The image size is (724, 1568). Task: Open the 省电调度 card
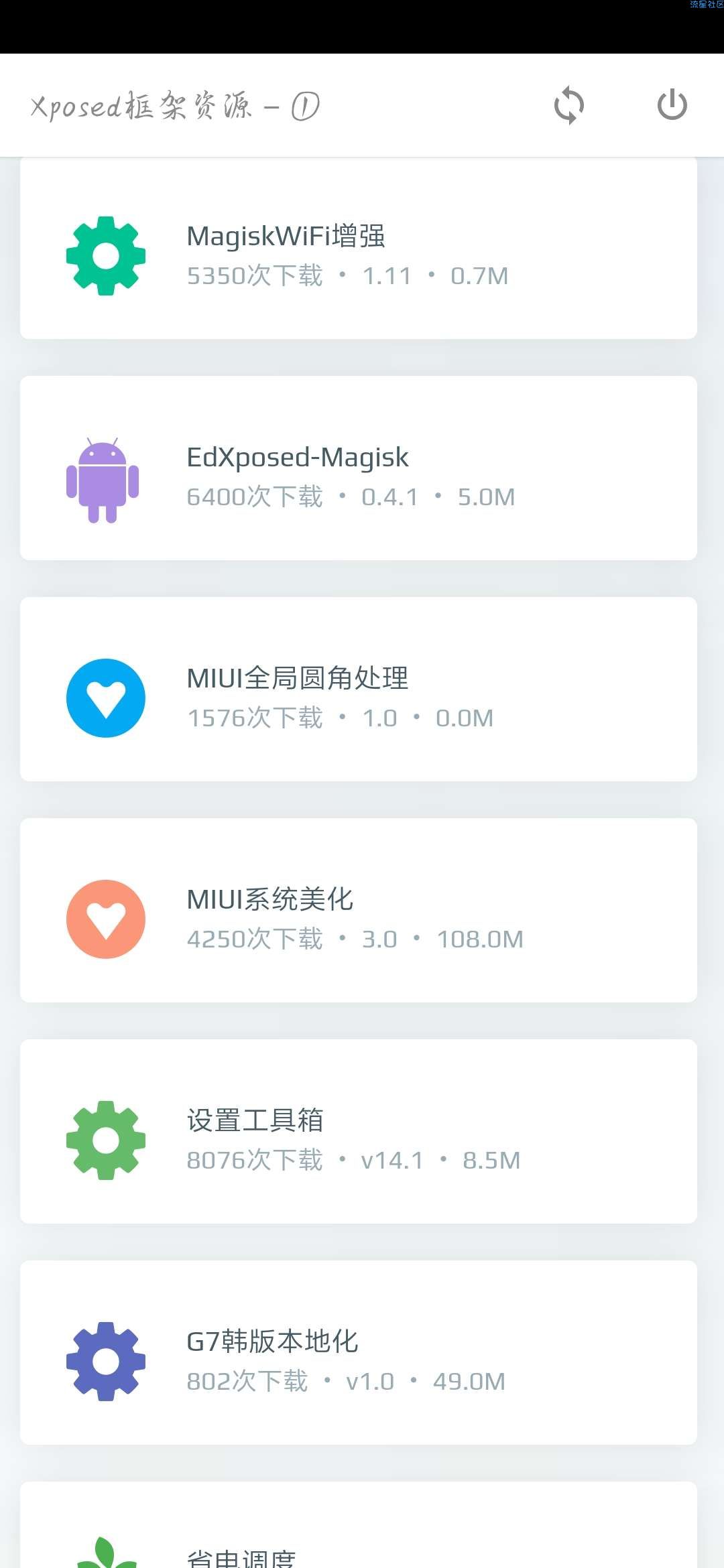[359, 1525]
